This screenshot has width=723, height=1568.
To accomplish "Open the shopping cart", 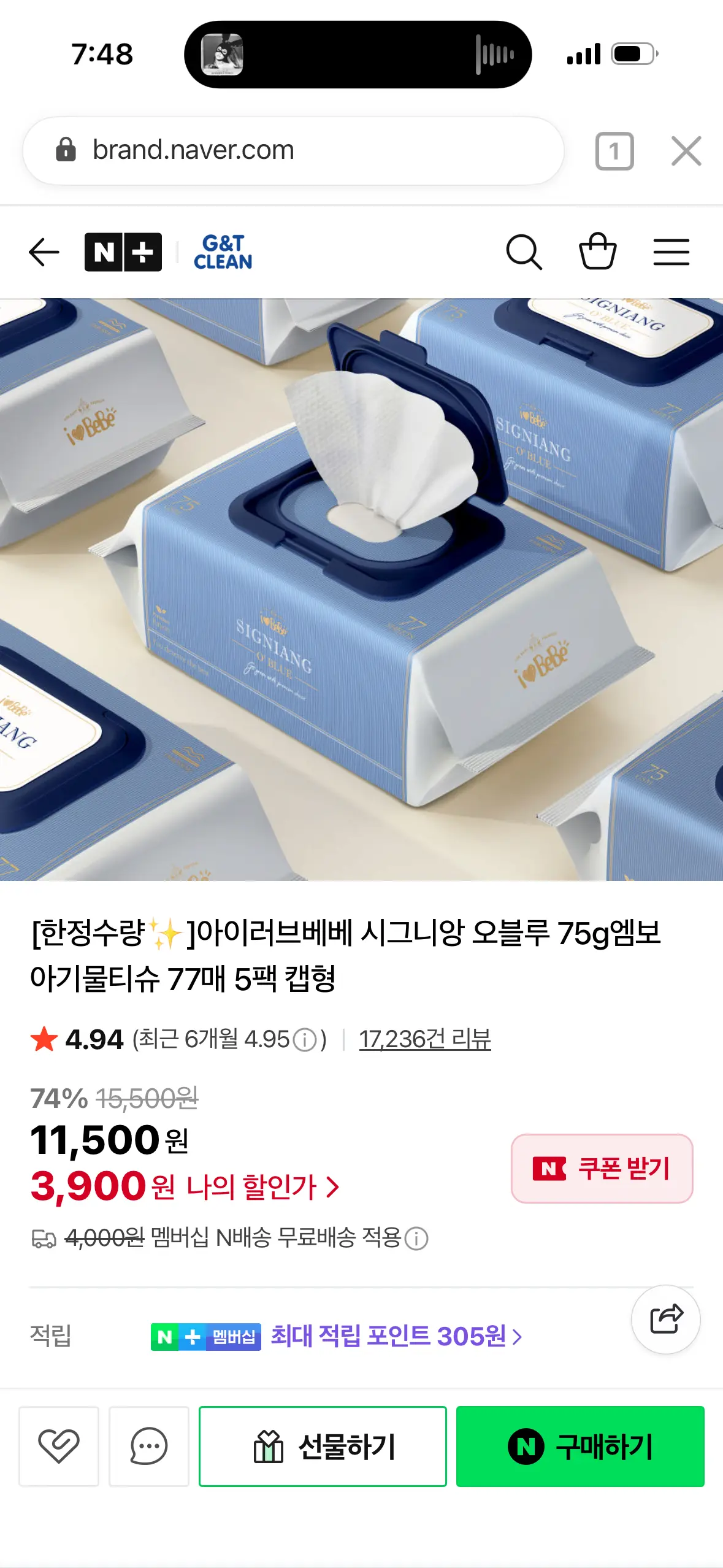I will click(597, 251).
